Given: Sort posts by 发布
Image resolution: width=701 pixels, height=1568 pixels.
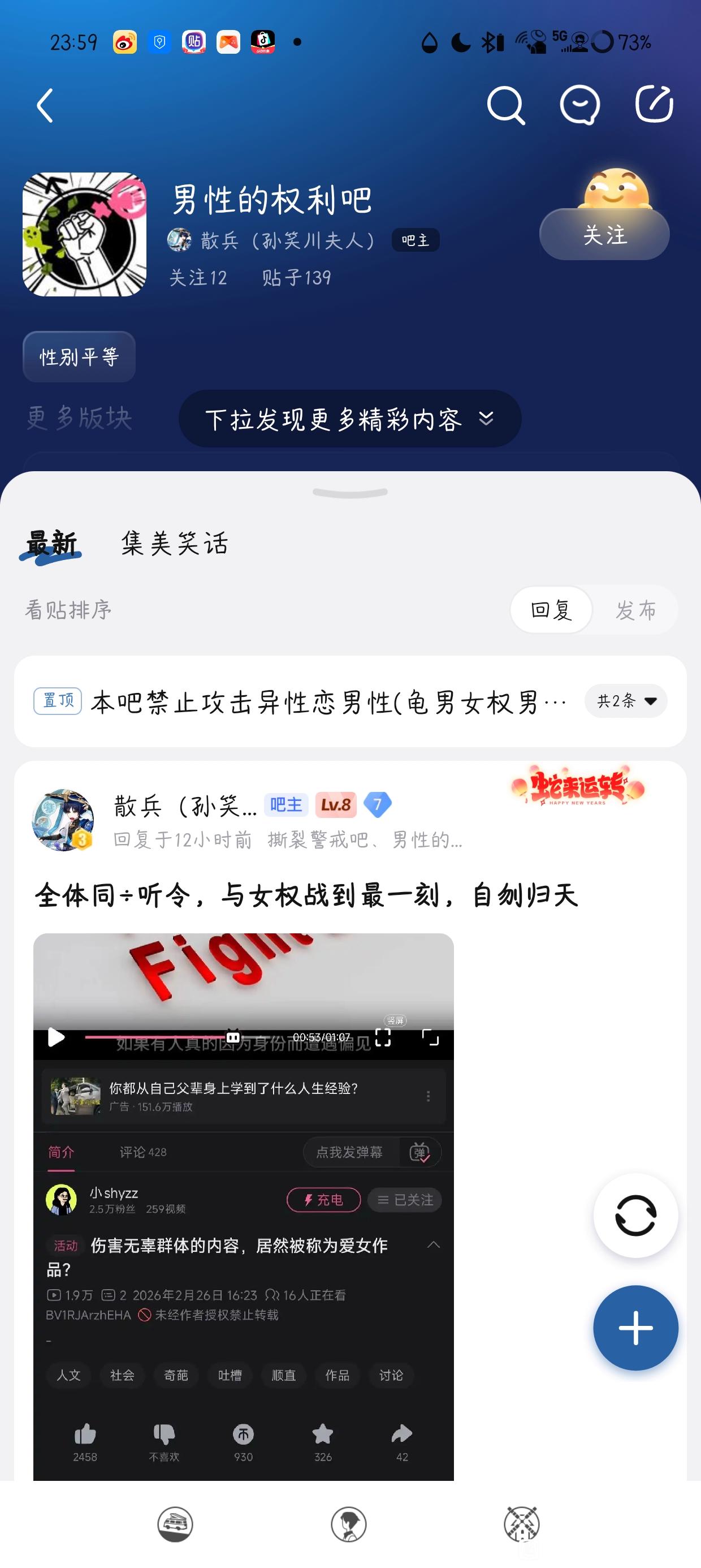Looking at the screenshot, I should click(636, 610).
